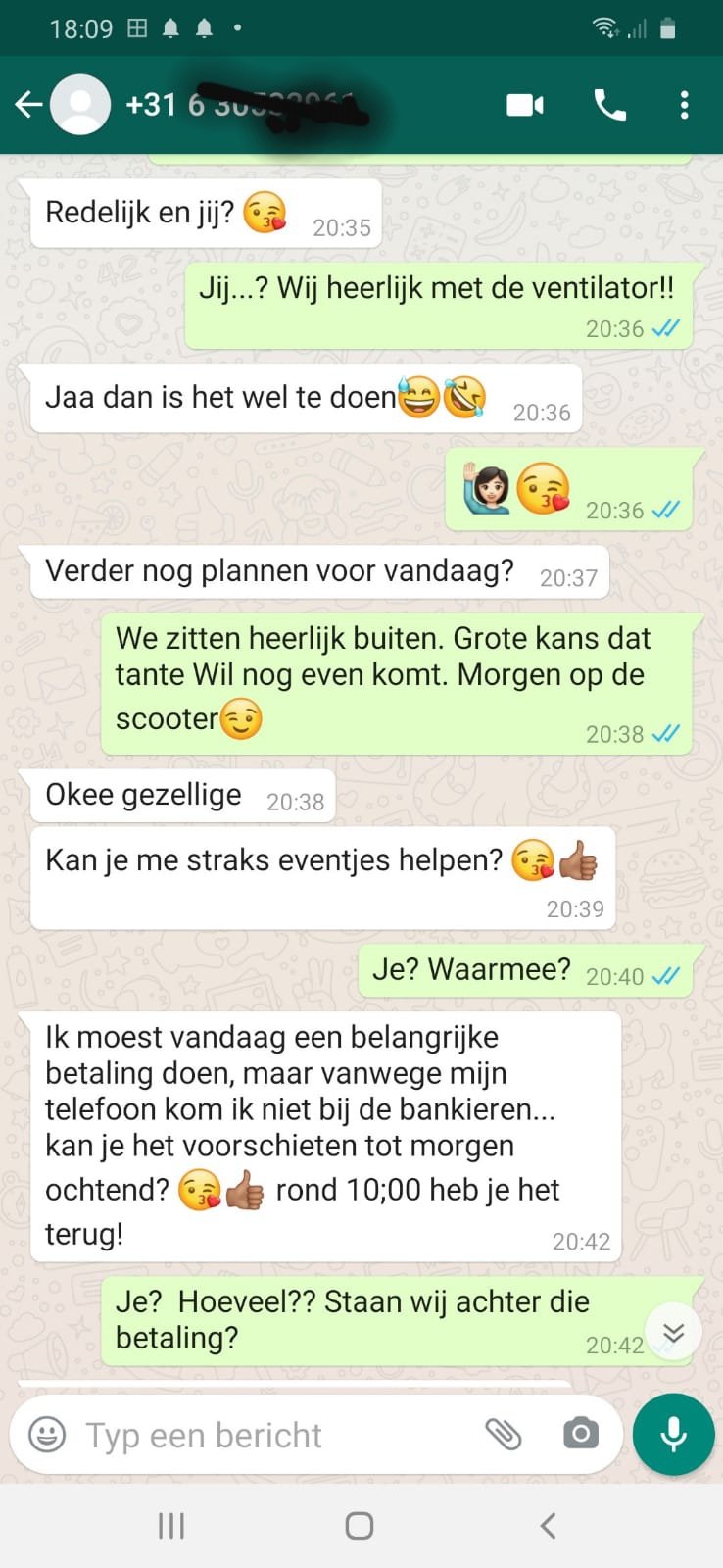
Task: Jump to the latest messages
Action: pos(673,1332)
